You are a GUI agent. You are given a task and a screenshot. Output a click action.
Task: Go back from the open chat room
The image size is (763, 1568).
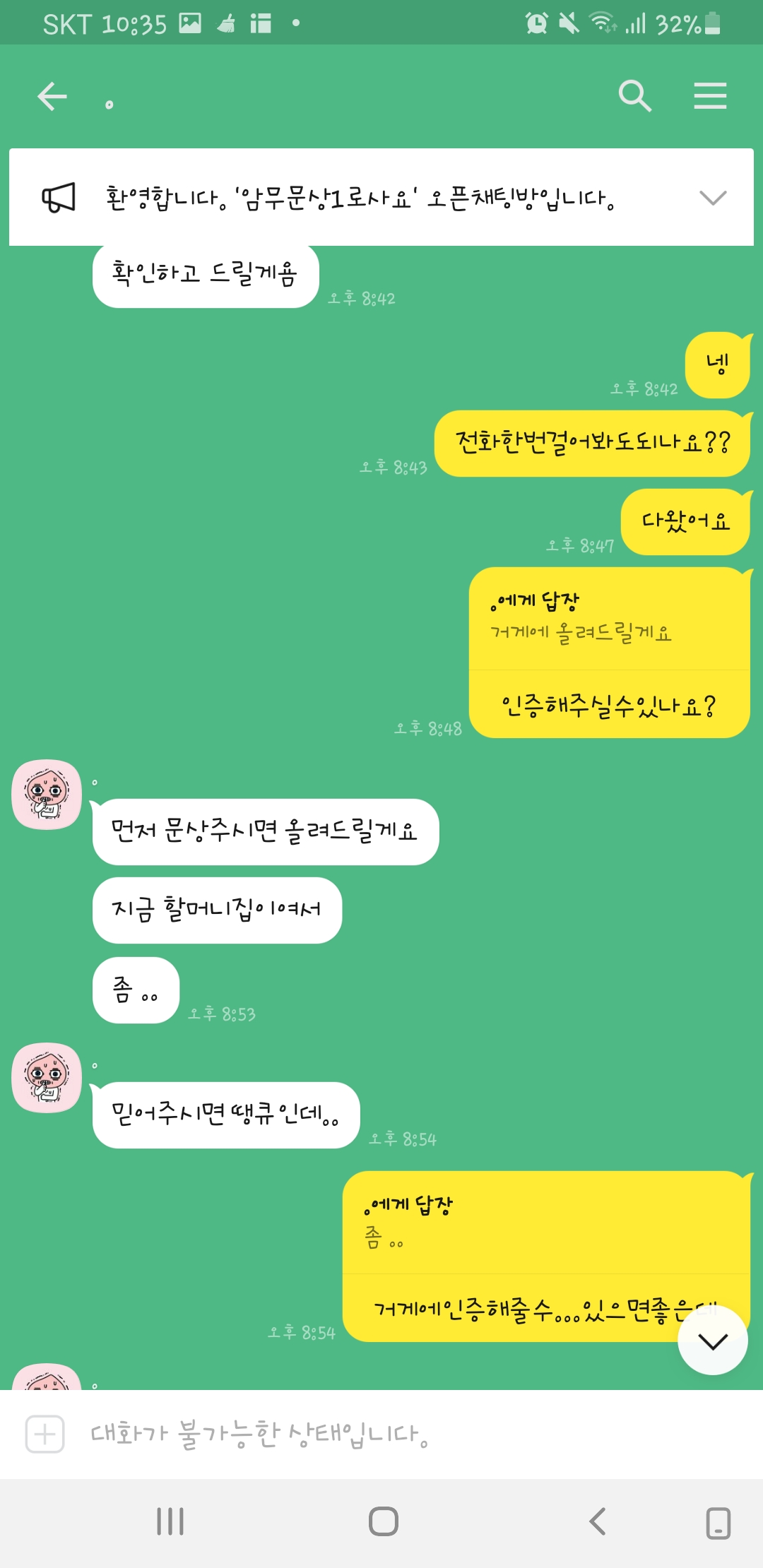[x=52, y=96]
